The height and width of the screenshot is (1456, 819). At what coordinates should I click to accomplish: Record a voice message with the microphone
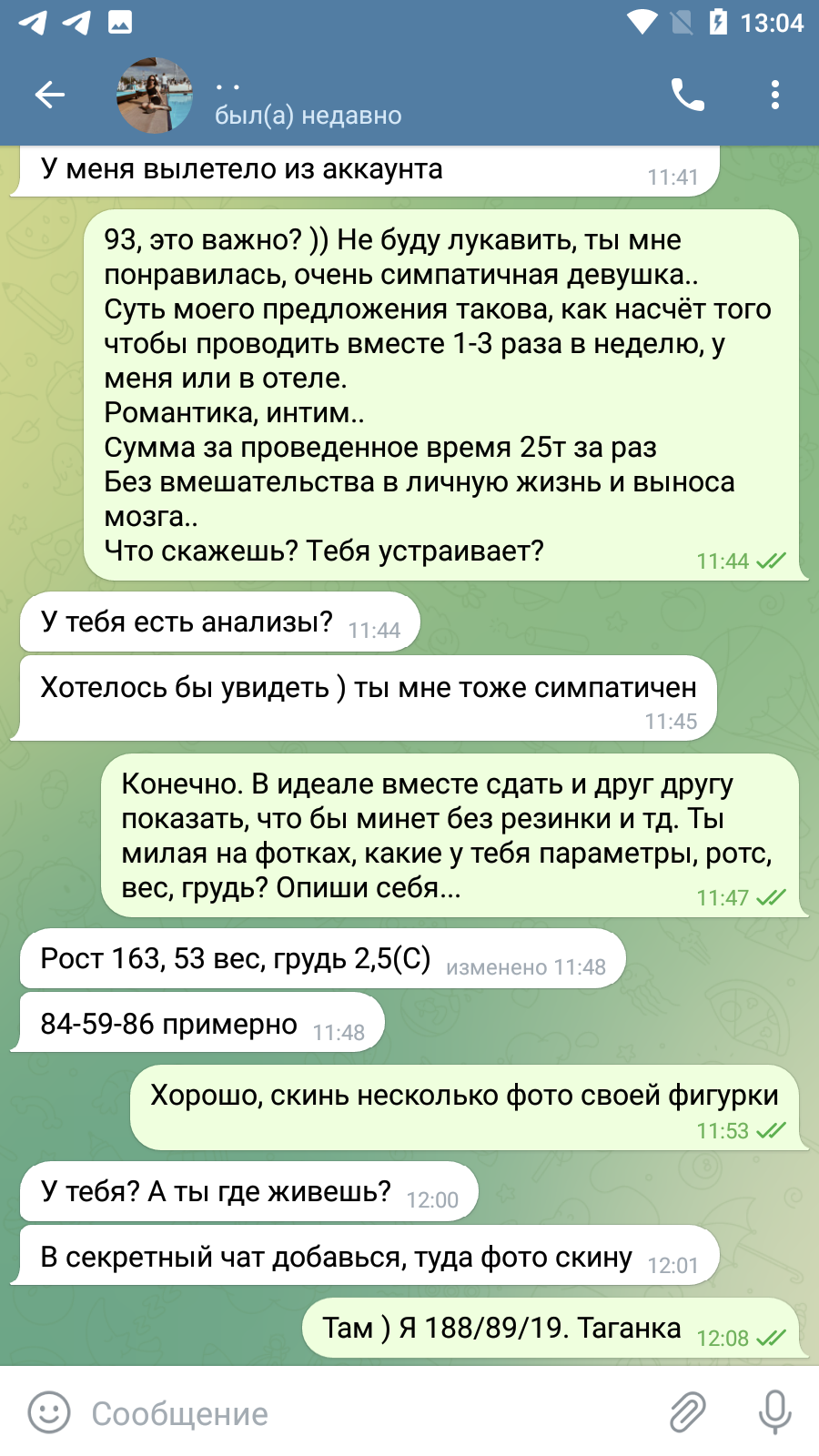pos(775,1413)
